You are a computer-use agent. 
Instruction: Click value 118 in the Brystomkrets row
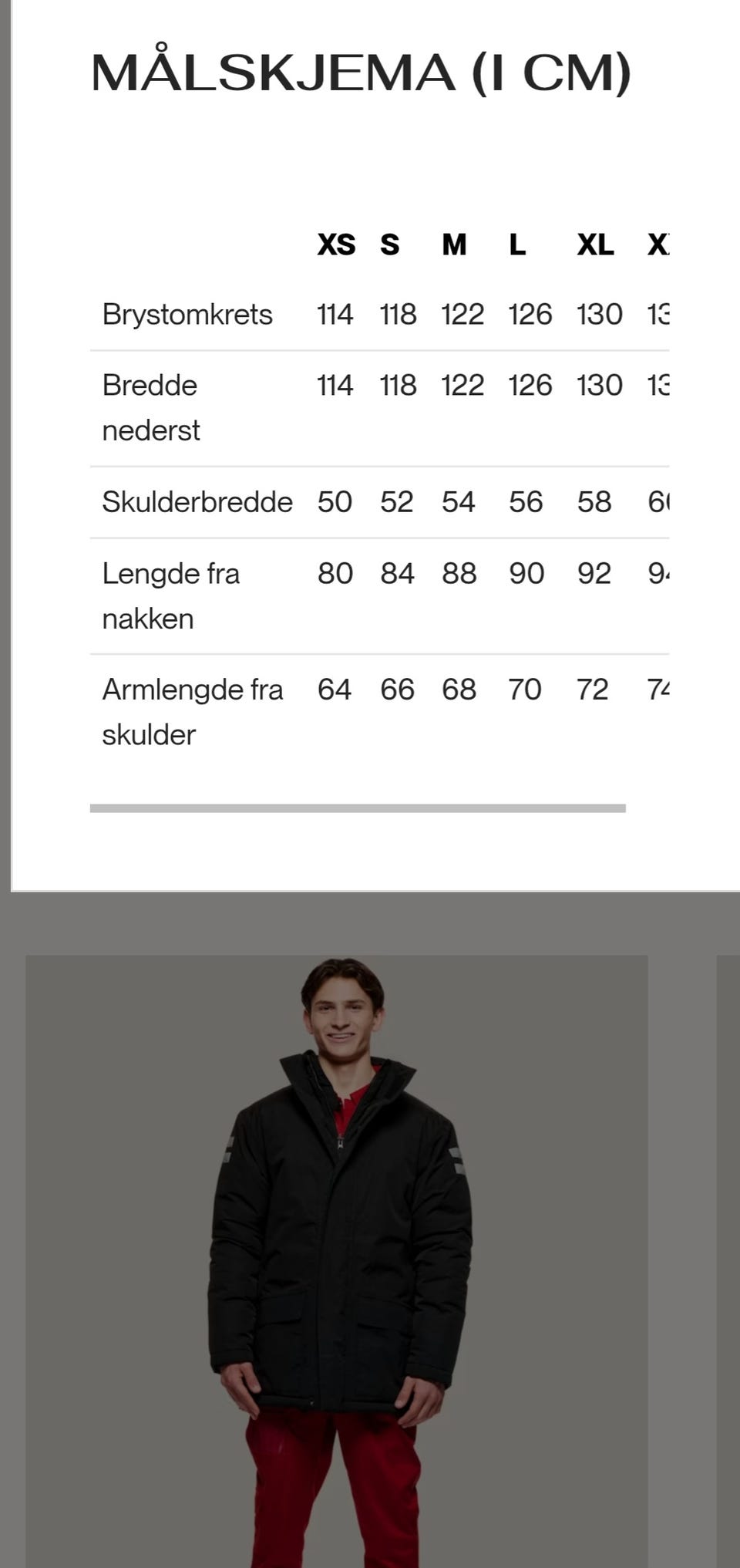[x=398, y=314]
